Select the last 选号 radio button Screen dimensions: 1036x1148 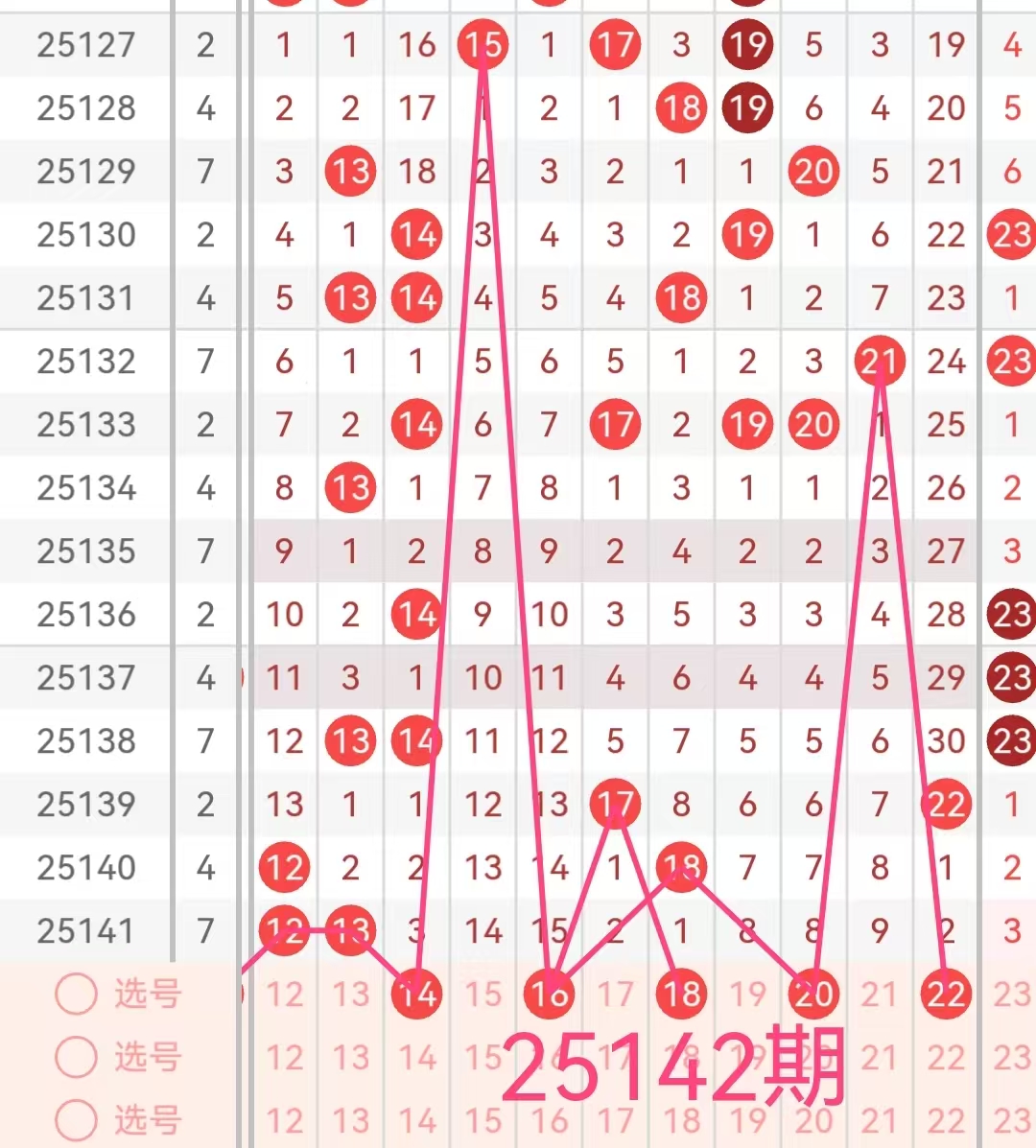tap(77, 1119)
